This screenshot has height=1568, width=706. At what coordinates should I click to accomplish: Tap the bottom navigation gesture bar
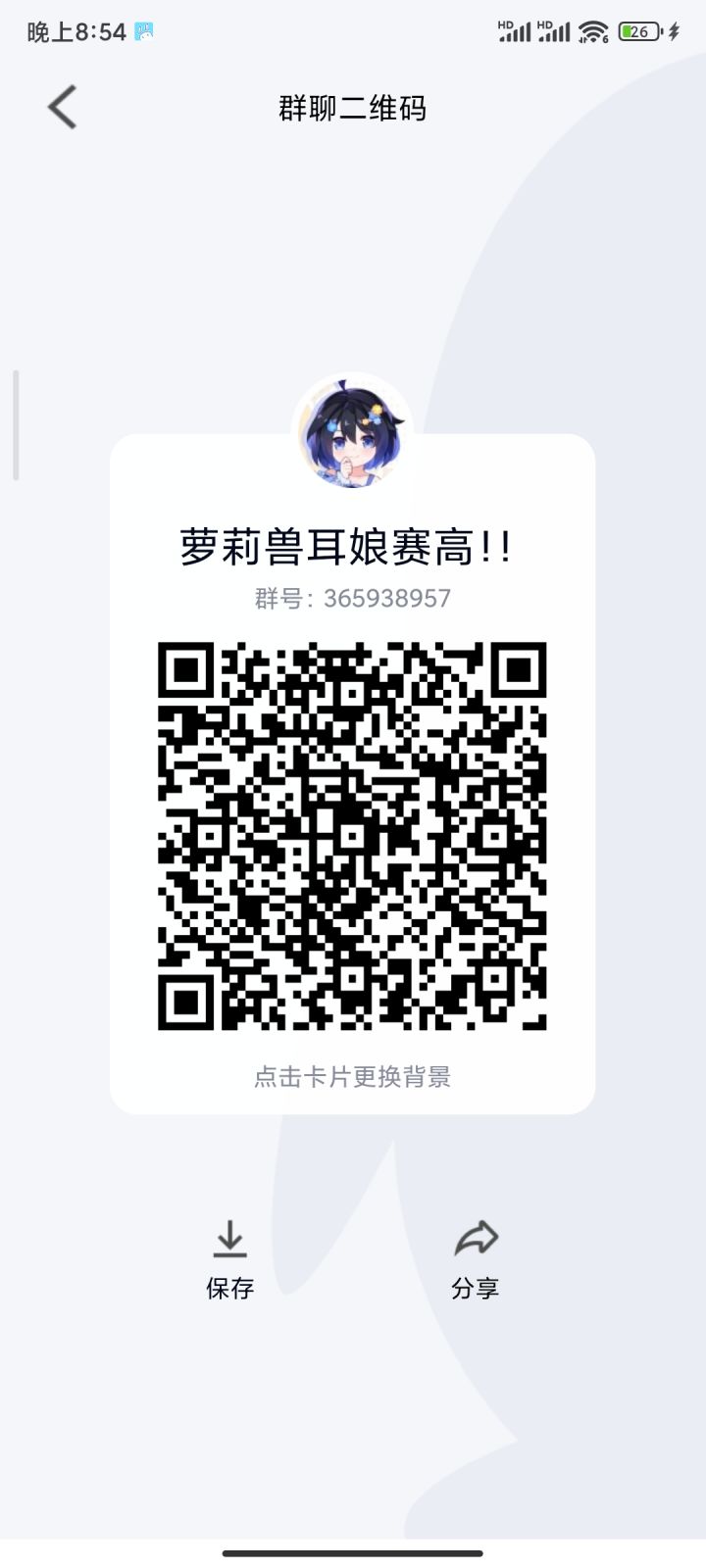click(x=353, y=1552)
